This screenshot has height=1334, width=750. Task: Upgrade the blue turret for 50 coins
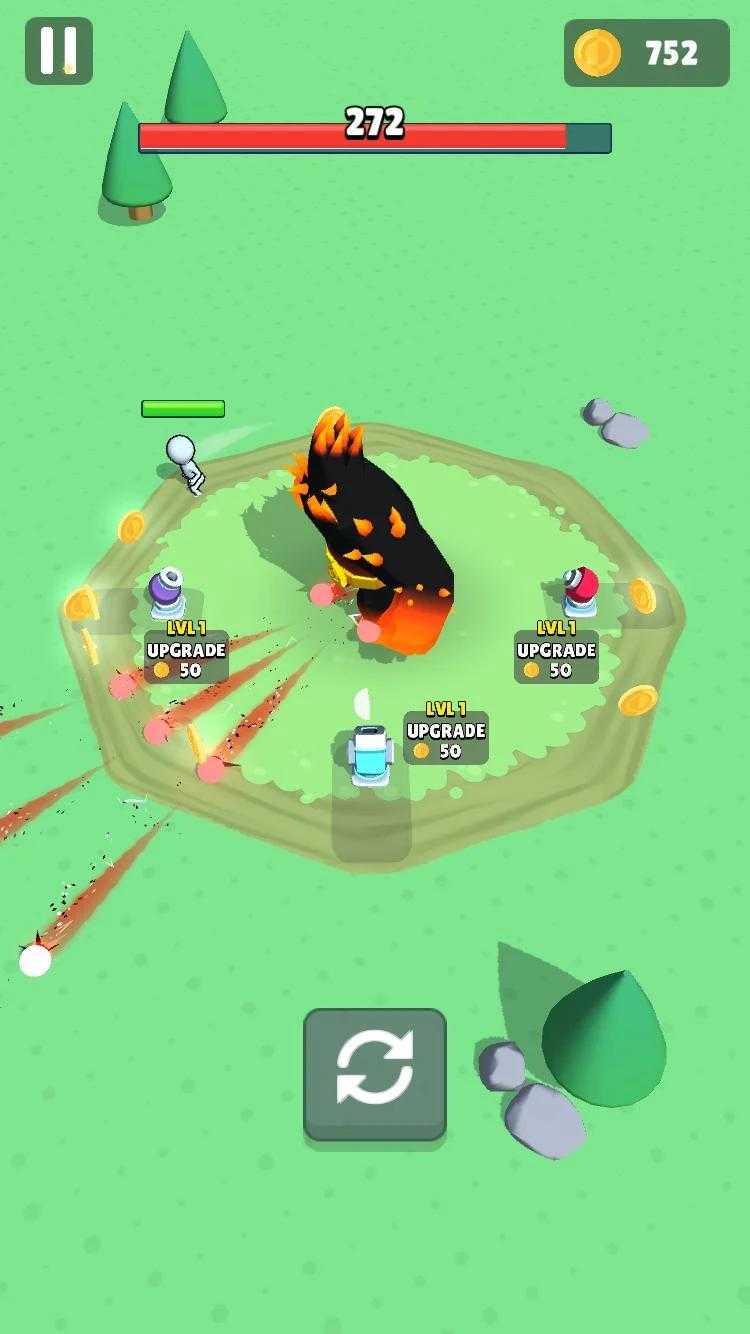pos(446,739)
